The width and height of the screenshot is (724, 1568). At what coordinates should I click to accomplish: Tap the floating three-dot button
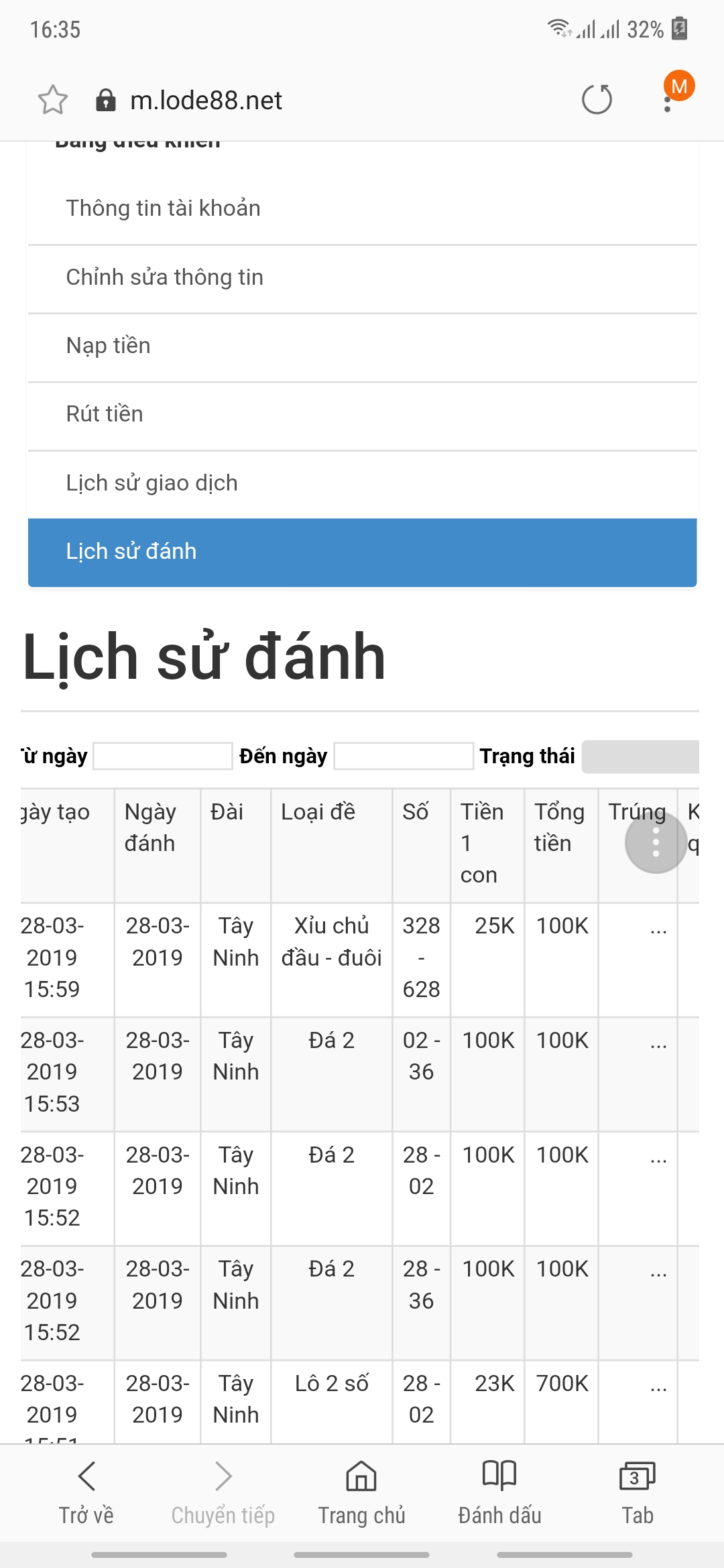pos(656,842)
